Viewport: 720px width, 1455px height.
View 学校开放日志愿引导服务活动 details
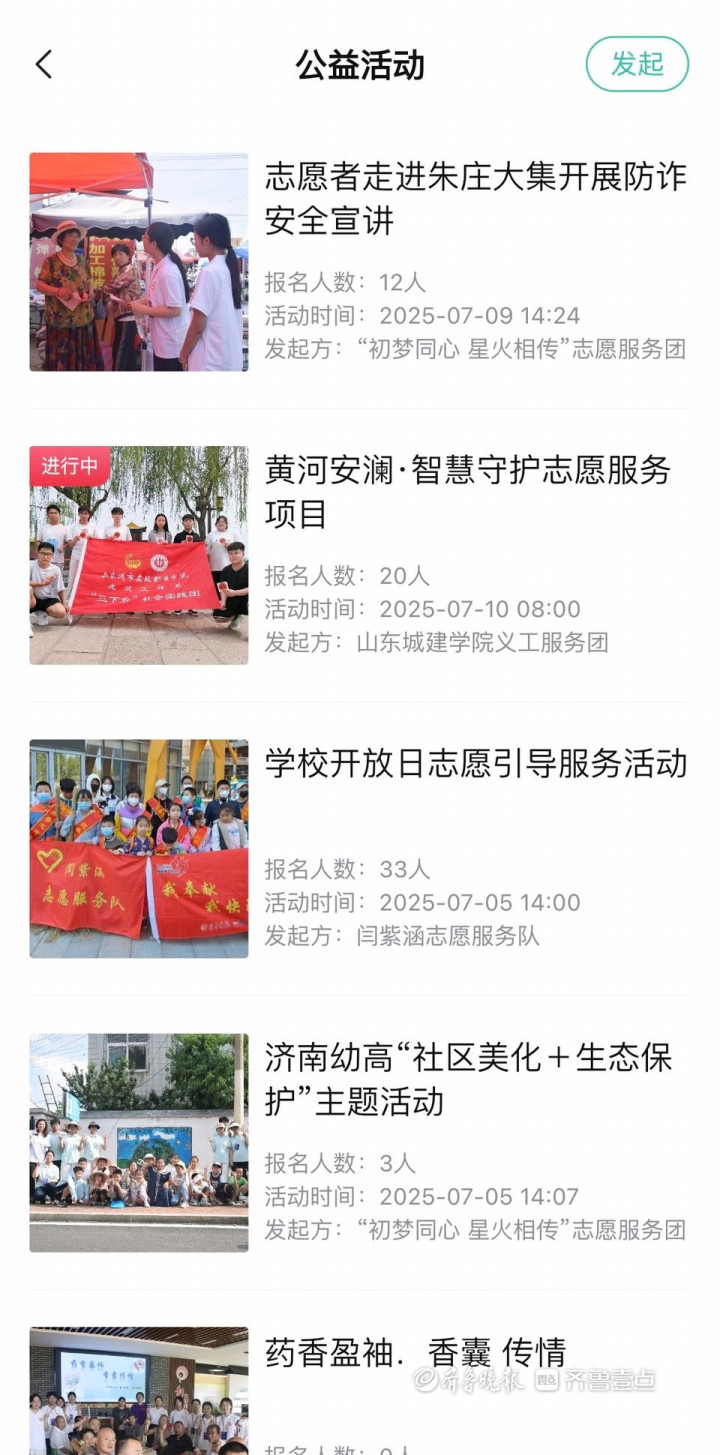pos(475,764)
